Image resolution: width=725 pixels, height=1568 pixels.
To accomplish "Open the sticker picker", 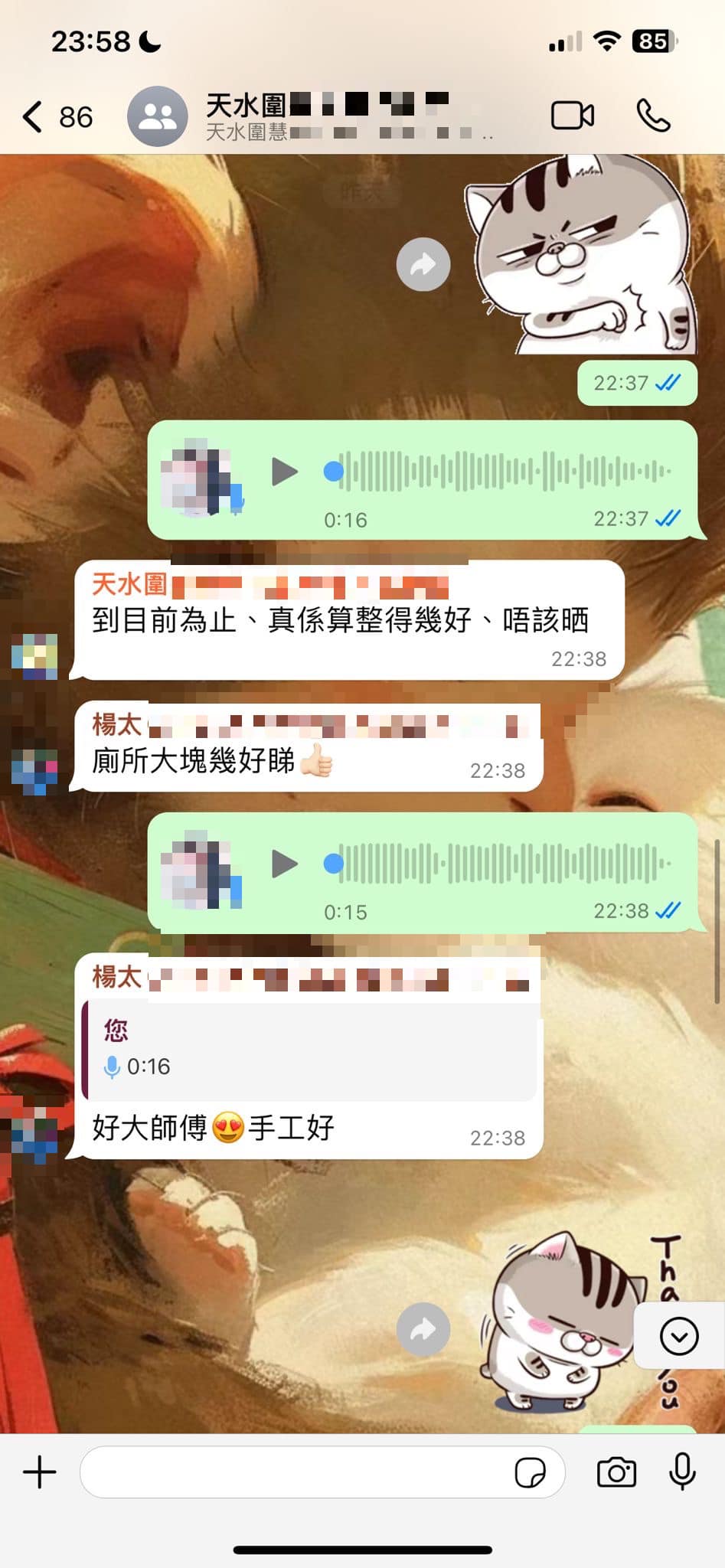I will (x=530, y=1472).
